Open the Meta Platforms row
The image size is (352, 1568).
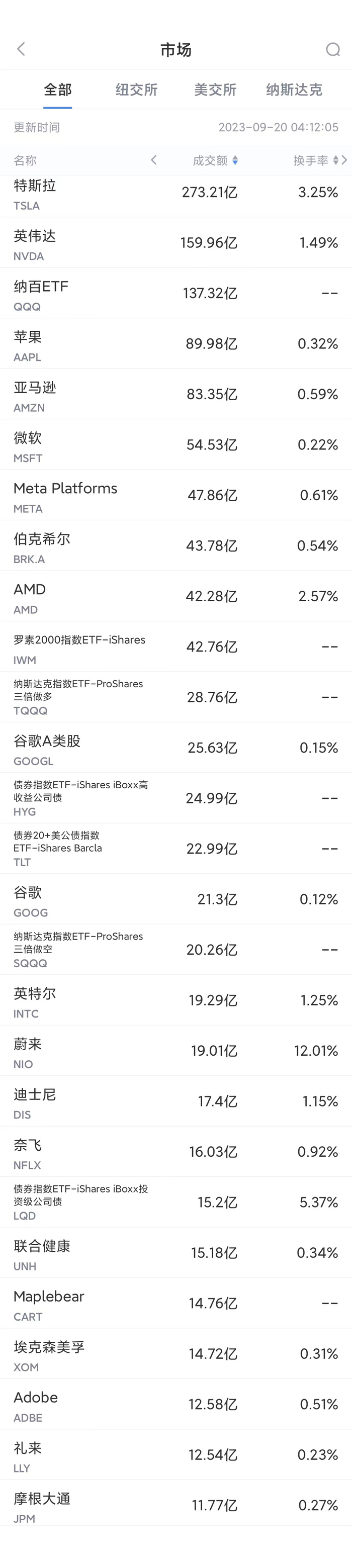pyautogui.click(x=175, y=496)
